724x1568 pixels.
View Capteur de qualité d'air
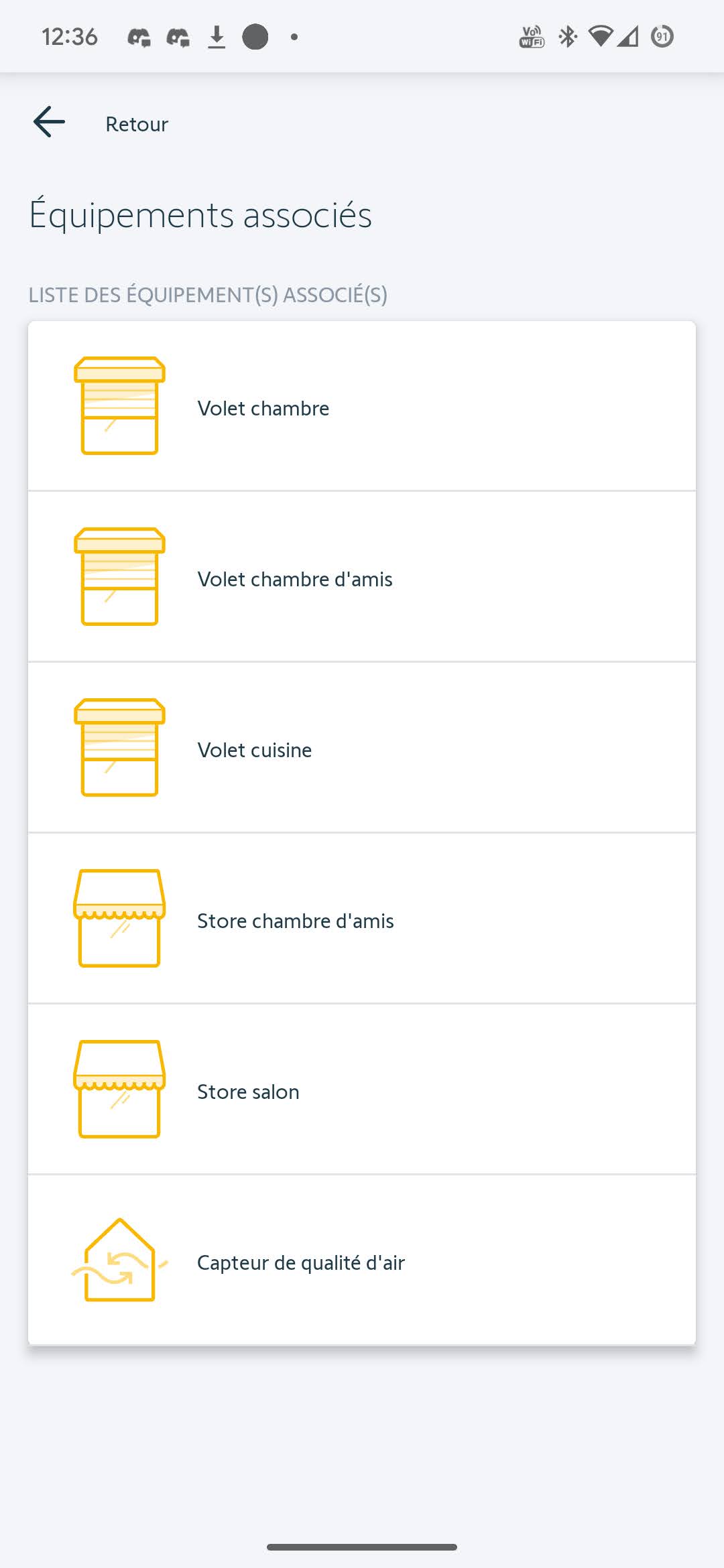tap(361, 1261)
